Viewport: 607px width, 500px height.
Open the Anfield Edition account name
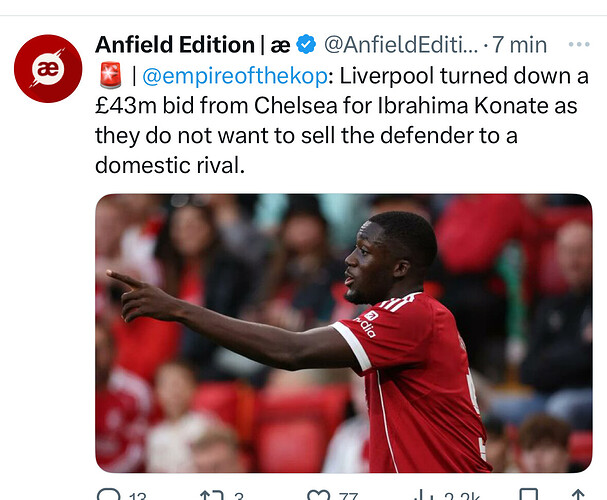(x=175, y=44)
